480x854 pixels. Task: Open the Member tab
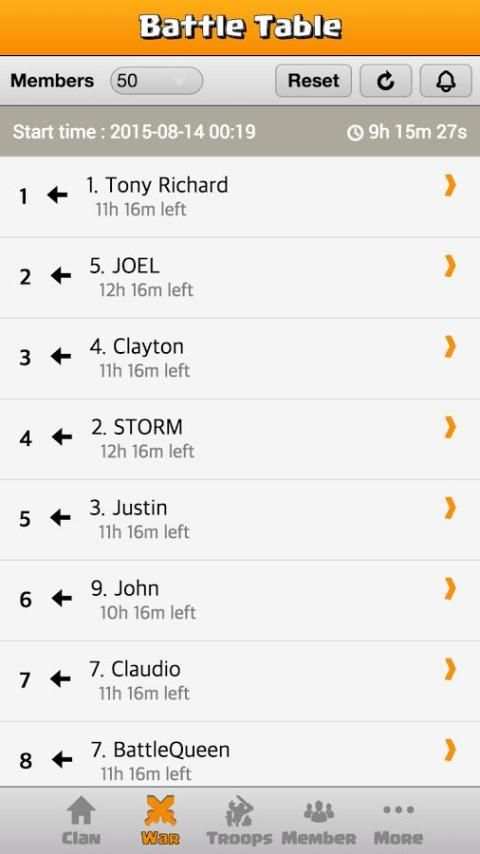[319, 820]
